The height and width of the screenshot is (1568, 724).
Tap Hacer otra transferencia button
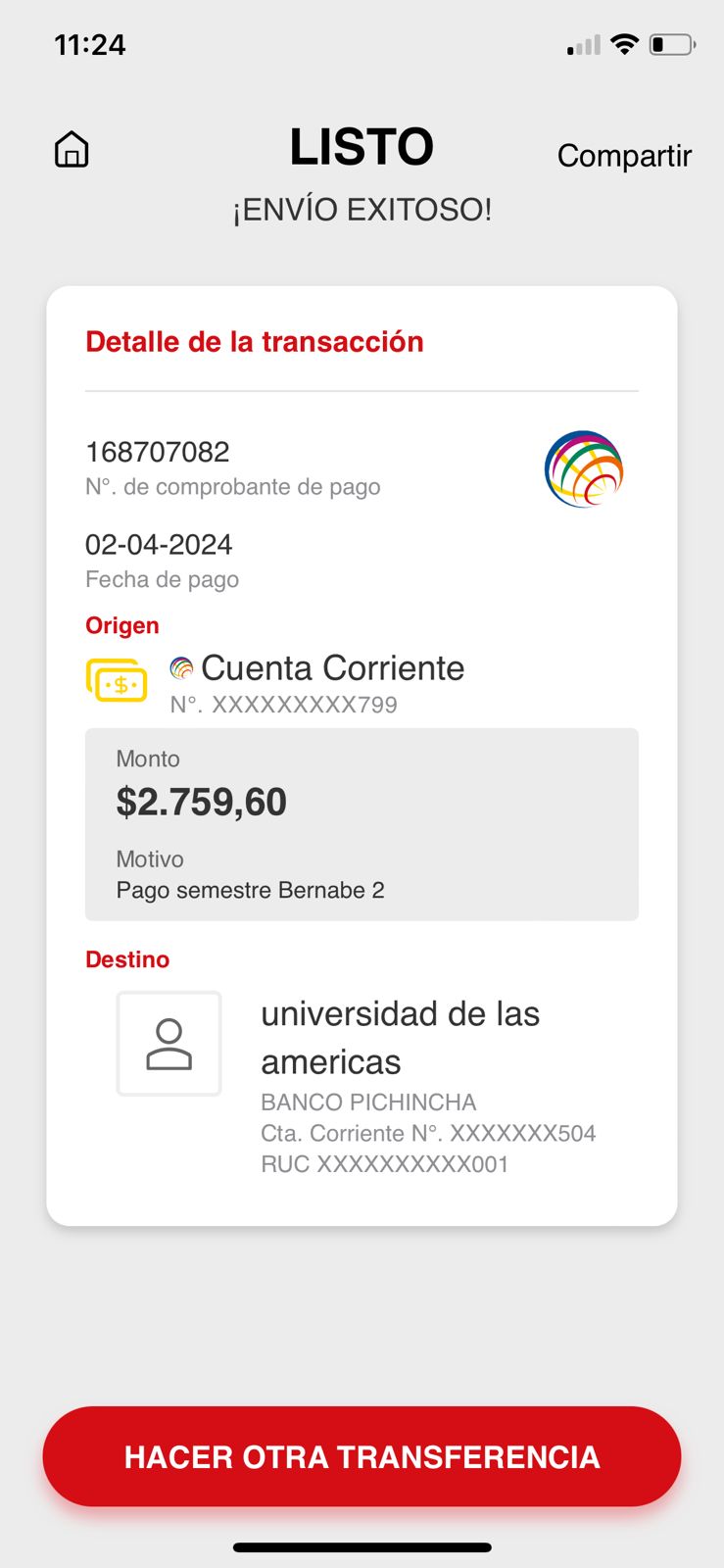[x=362, y=1456]
